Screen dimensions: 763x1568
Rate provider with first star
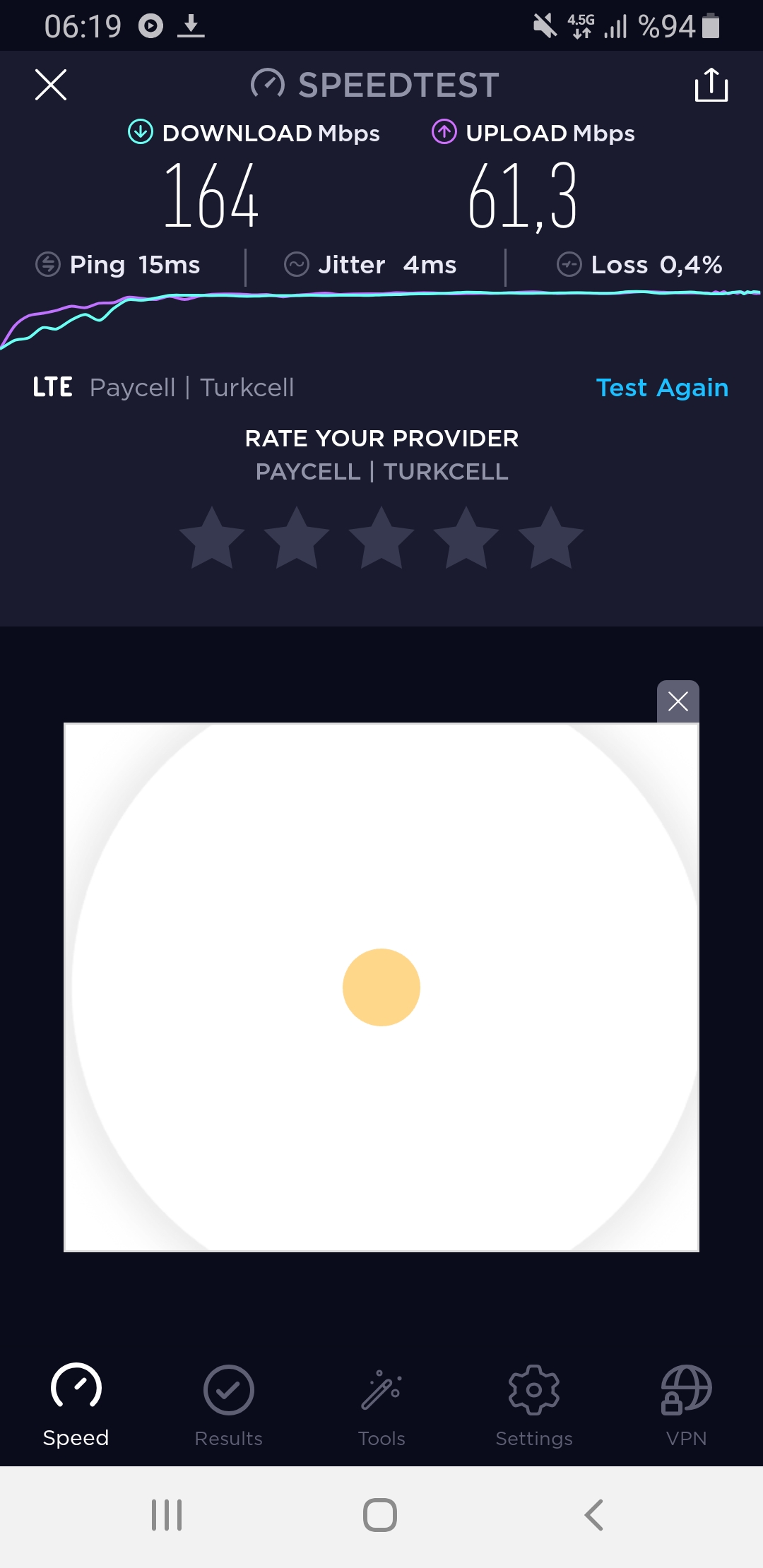[212, 538]
